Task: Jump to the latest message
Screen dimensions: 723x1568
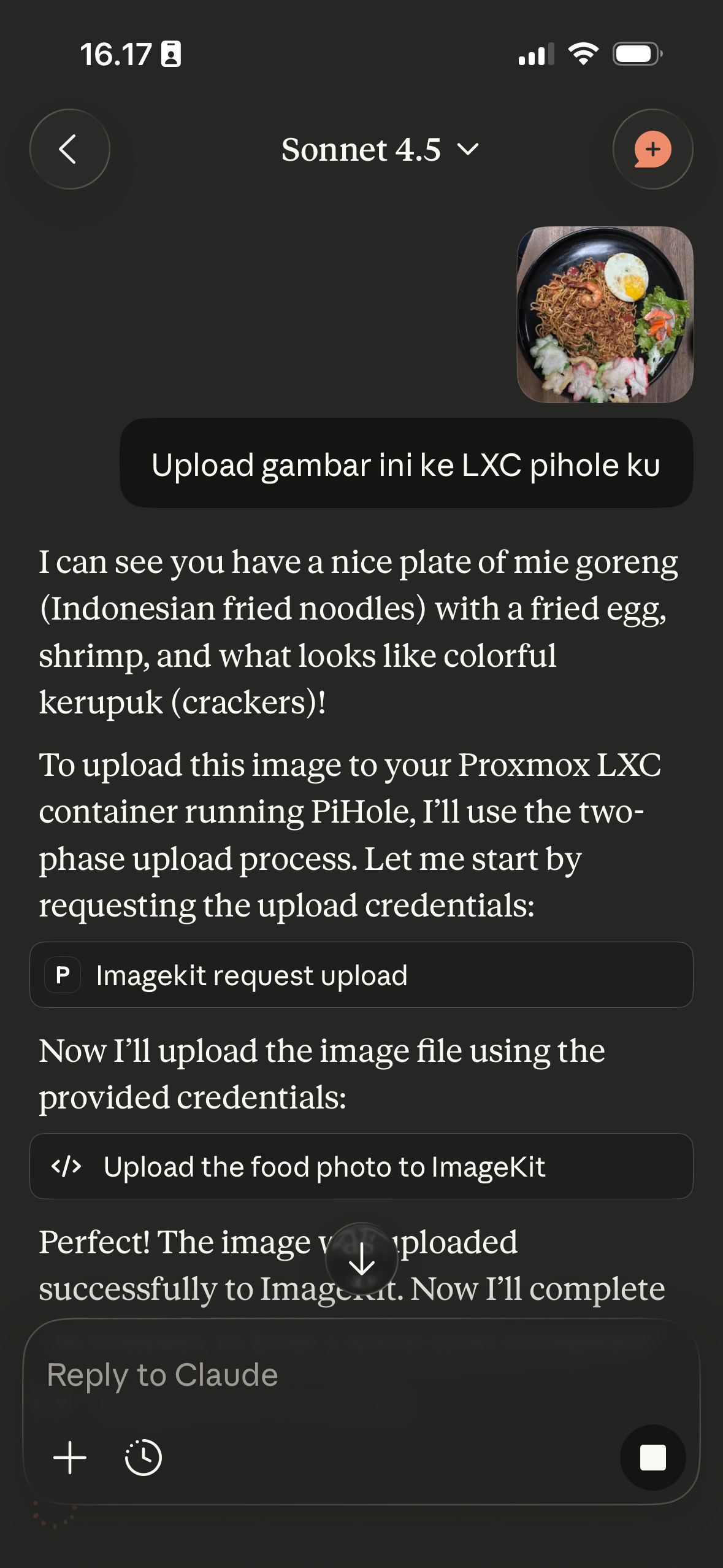Action: pos(362,1259)
